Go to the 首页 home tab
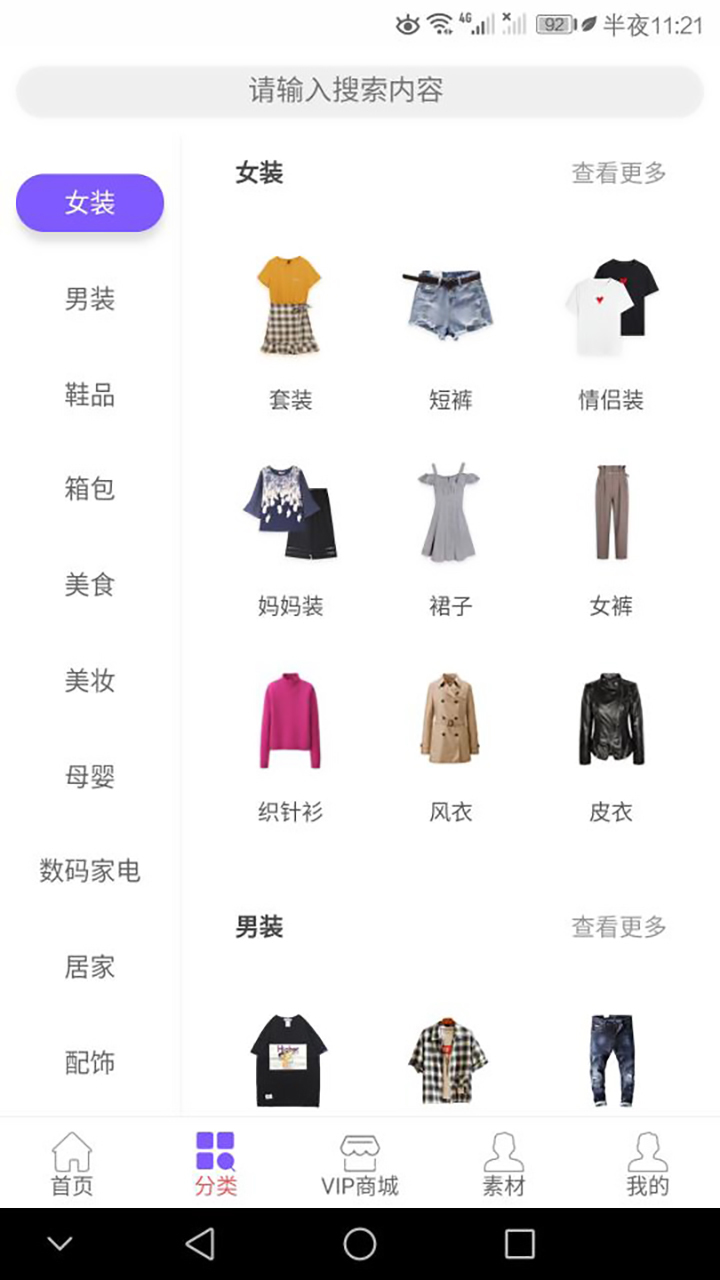Image resolution: width=720 pixels, height=1280 pixels. coord(72,1164)
